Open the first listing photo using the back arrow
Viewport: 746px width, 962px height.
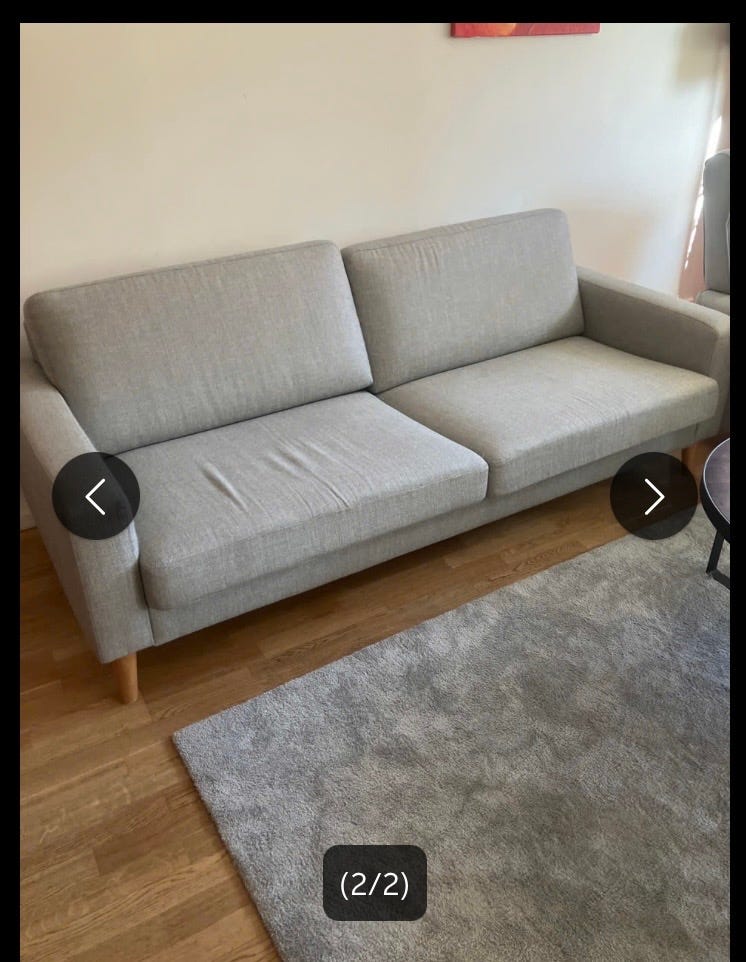[97, 495]
